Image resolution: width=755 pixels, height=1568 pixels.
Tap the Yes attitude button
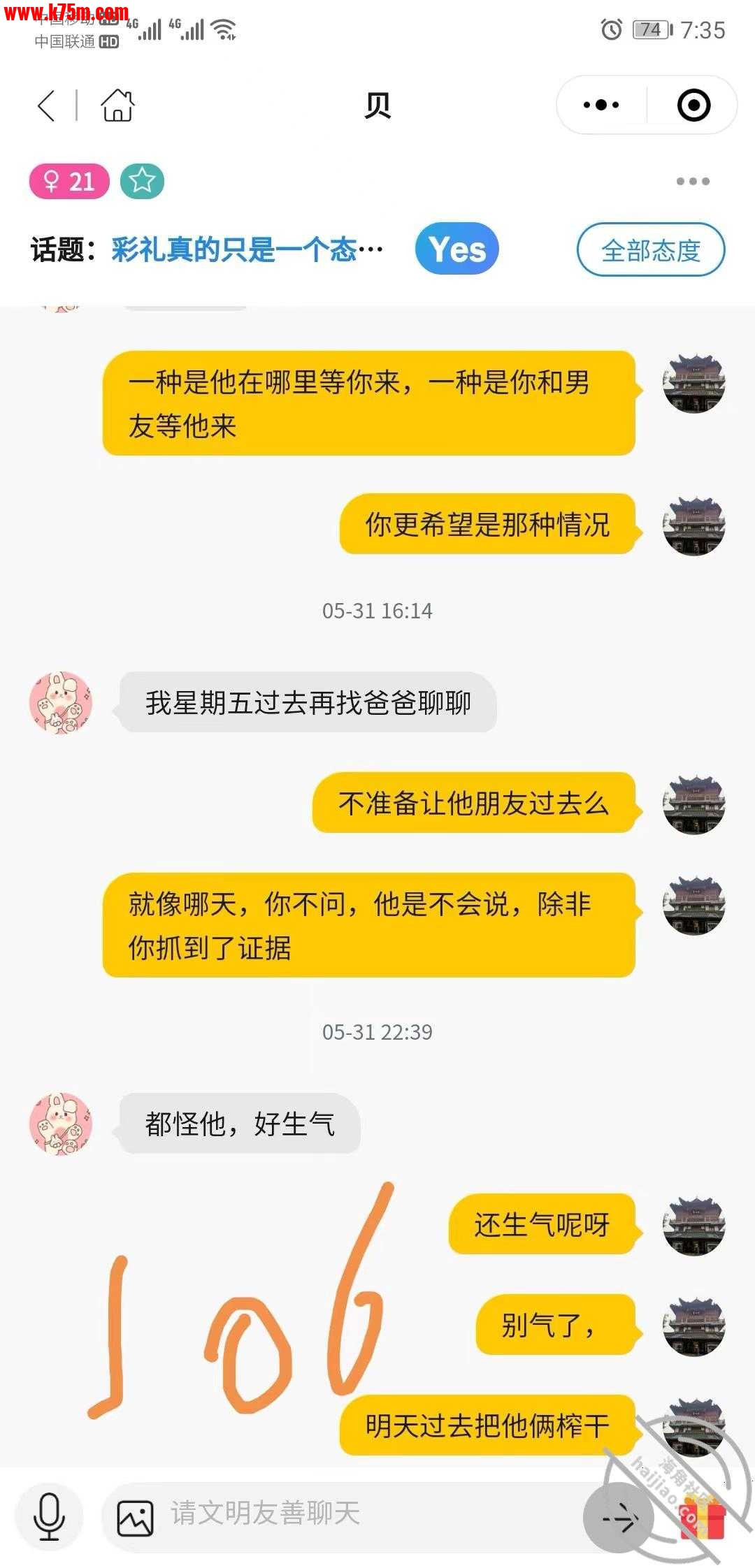point(456,249)
